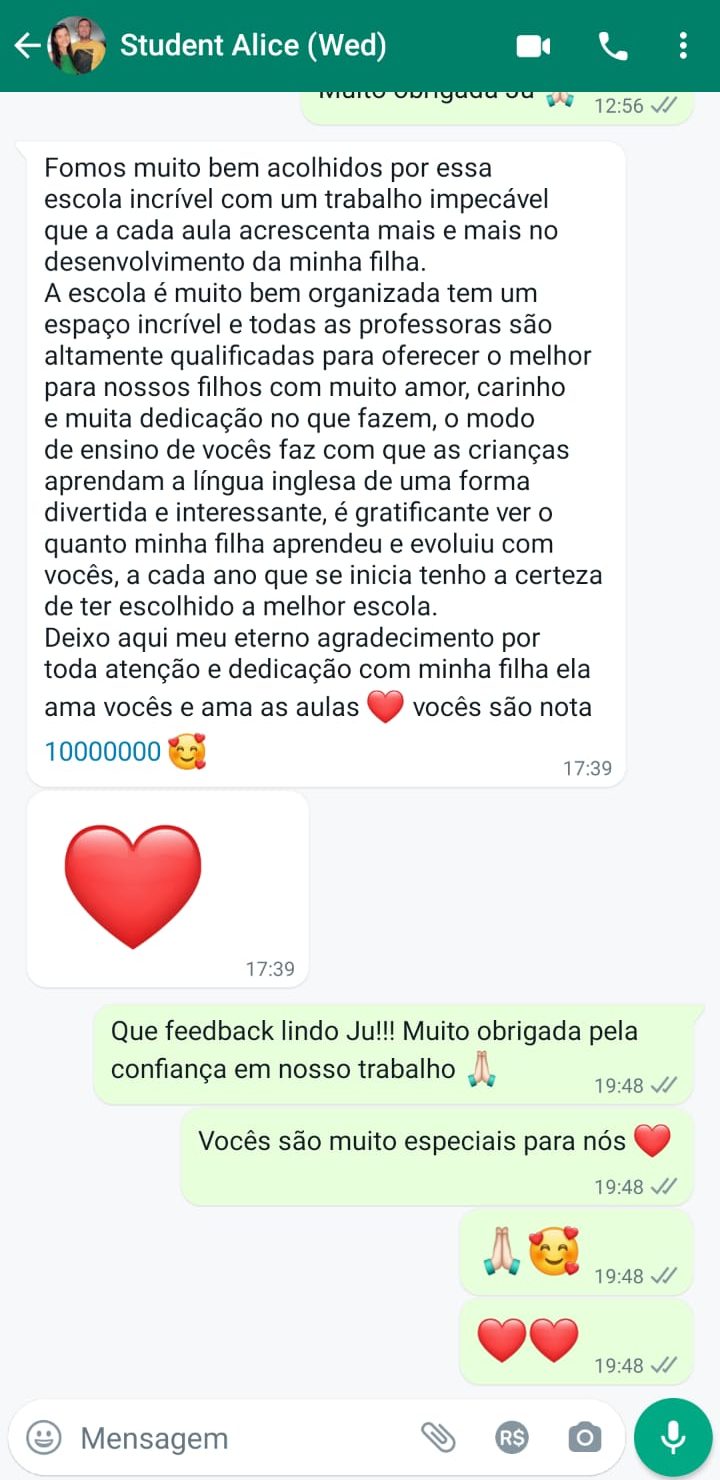Open the overflow menu
The image size is (720, 1480).
(x=683, y=45)
